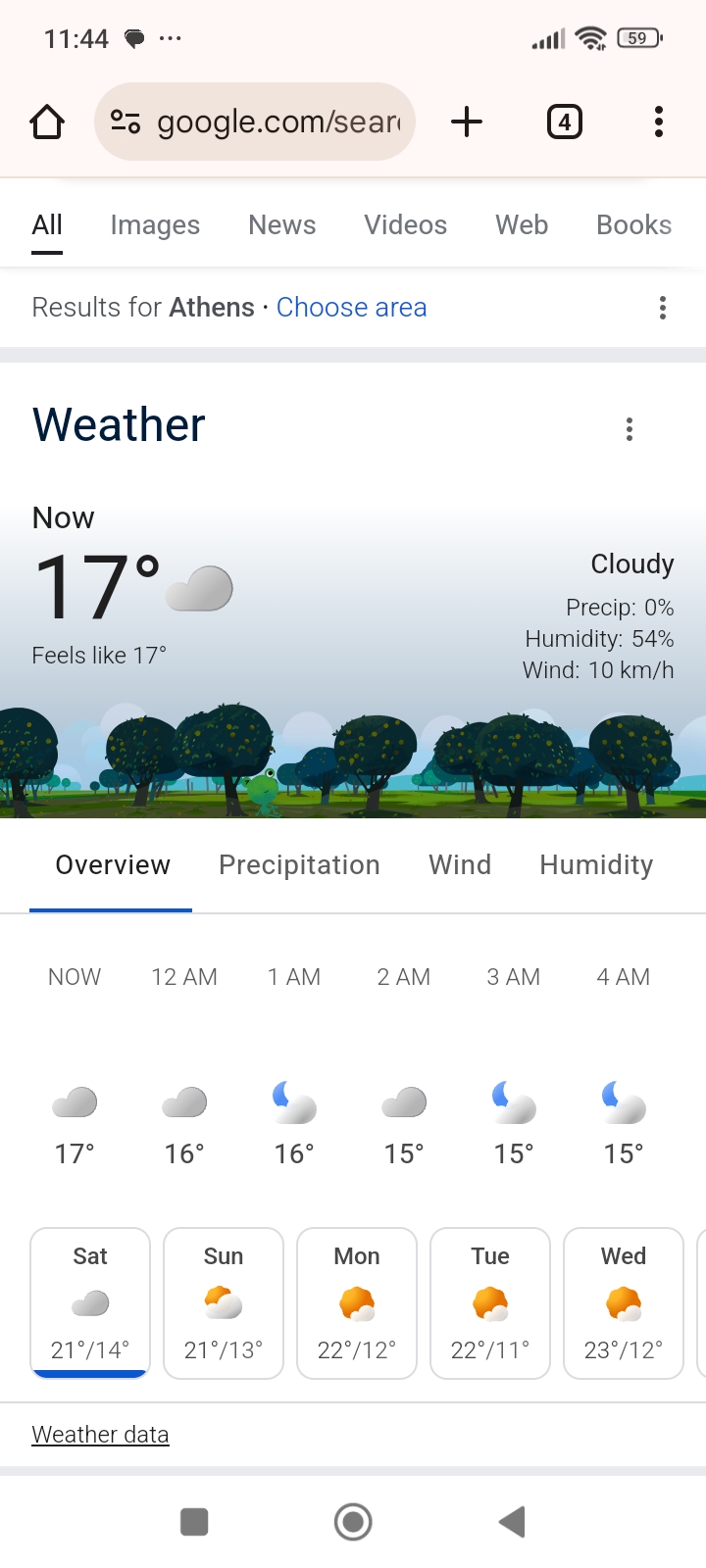Open the Chrome overflow menu
The width and height of the screenshot is (706, 1568).
pos(659,122)
